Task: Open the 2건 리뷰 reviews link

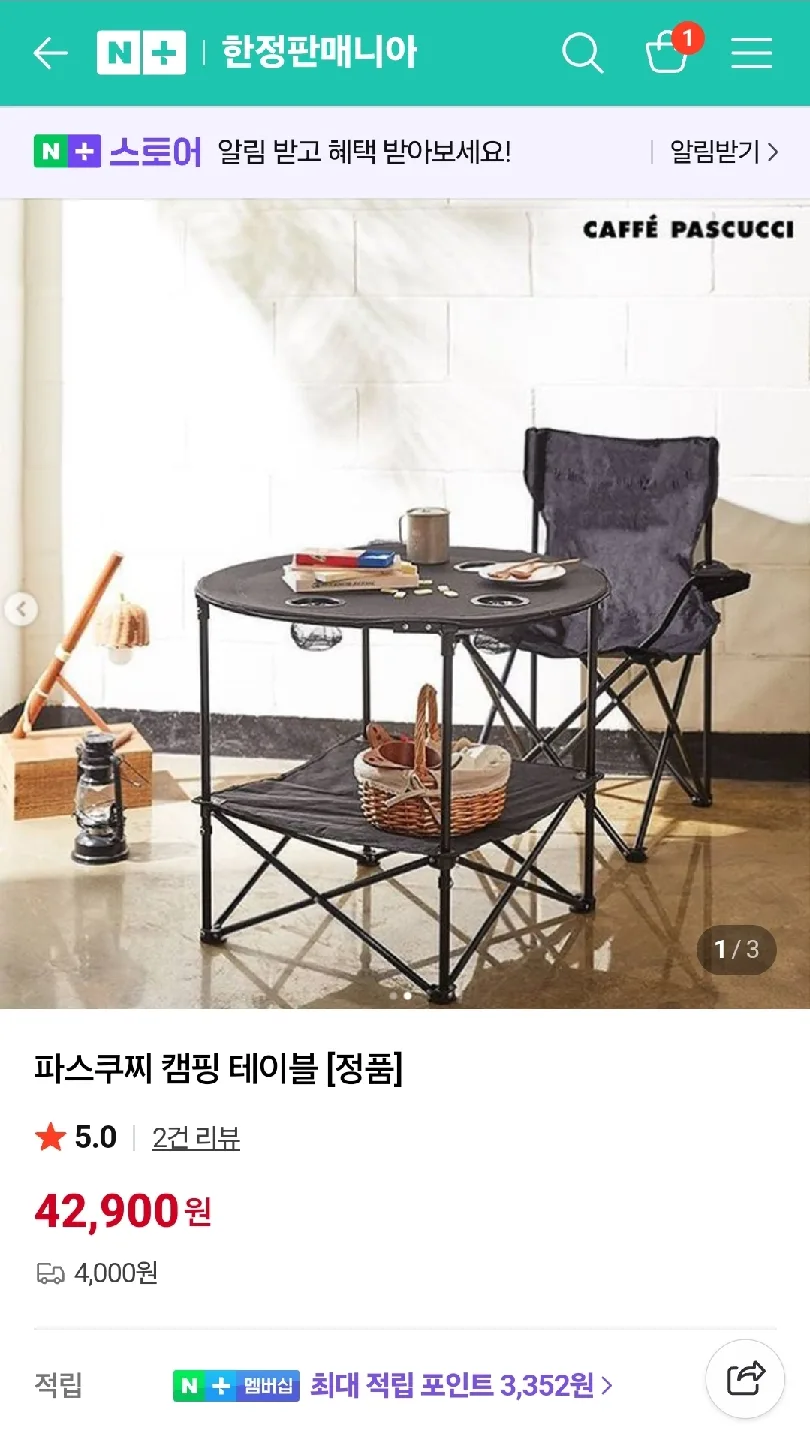Action: pyautogui.click(x=196, y=1138)
